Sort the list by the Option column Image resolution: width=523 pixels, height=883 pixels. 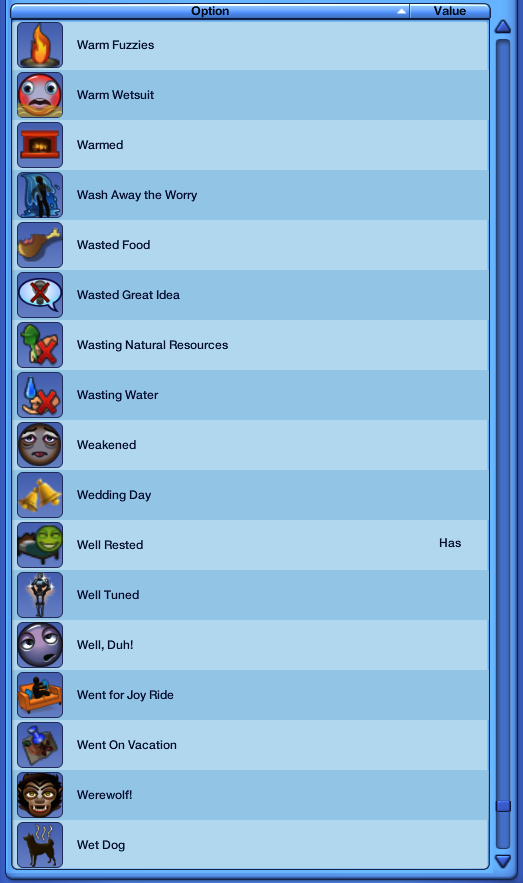tap(210, 11)
